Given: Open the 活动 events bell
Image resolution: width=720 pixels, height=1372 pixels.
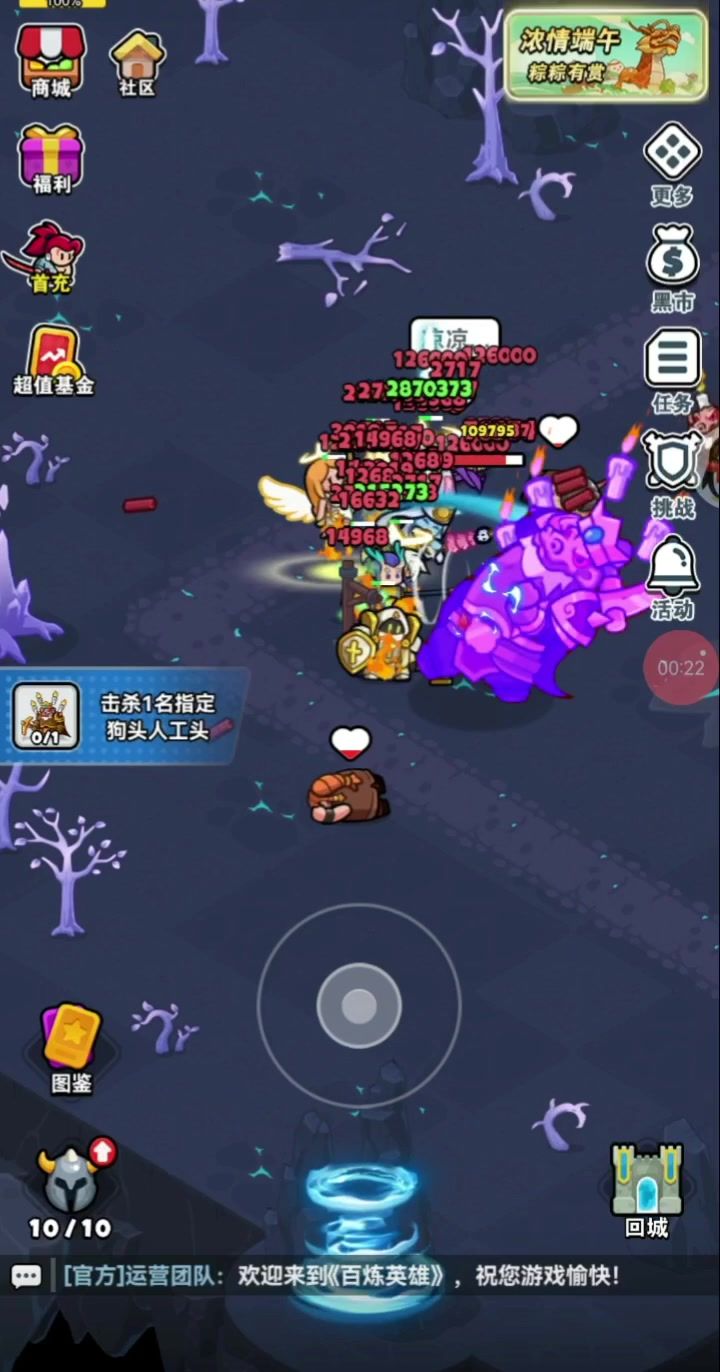Looking at the screenshot, I should pyautogui.click(x=672, y=575).
